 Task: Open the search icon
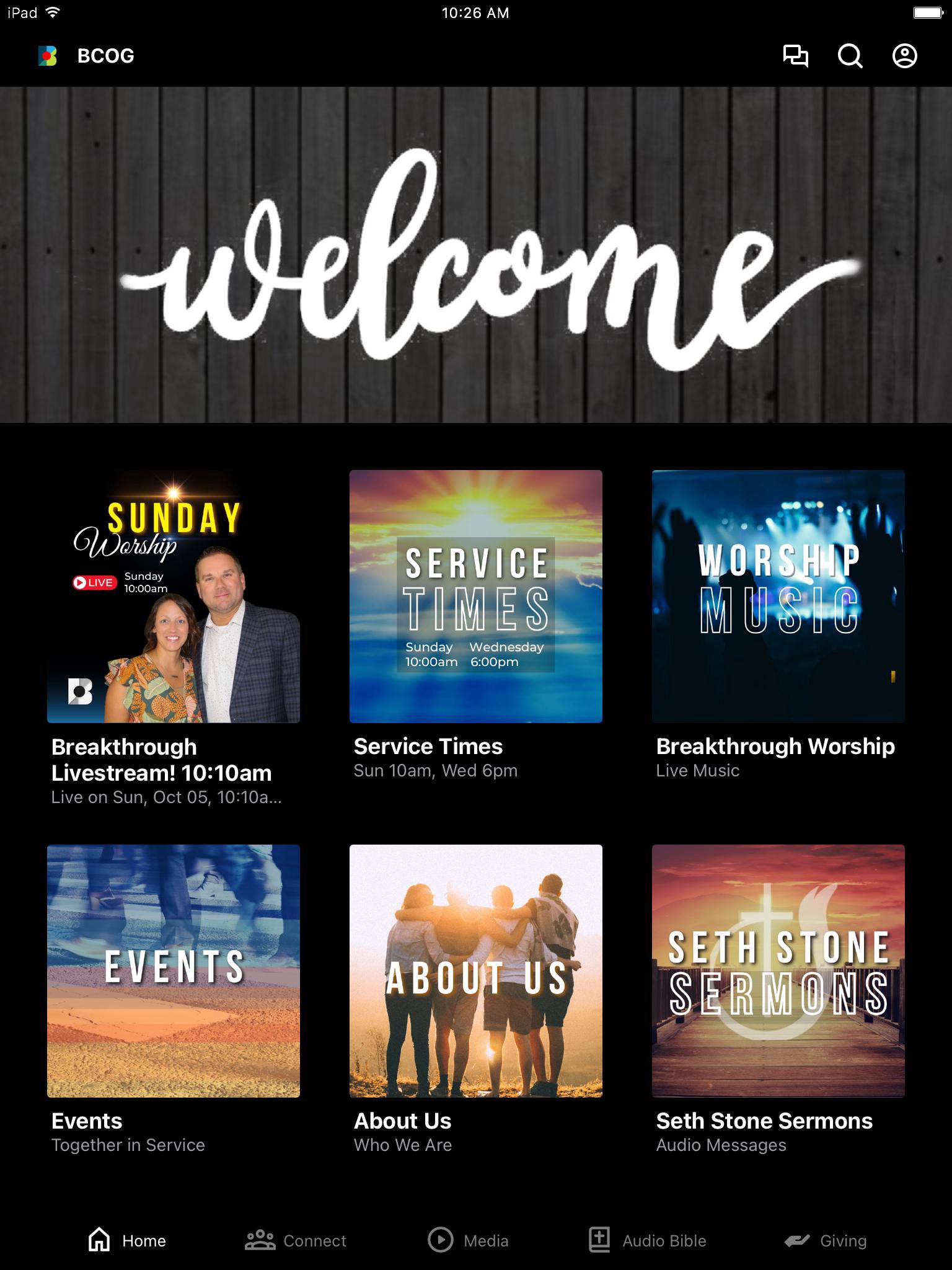pyautogui.click(x=850, y=56)
